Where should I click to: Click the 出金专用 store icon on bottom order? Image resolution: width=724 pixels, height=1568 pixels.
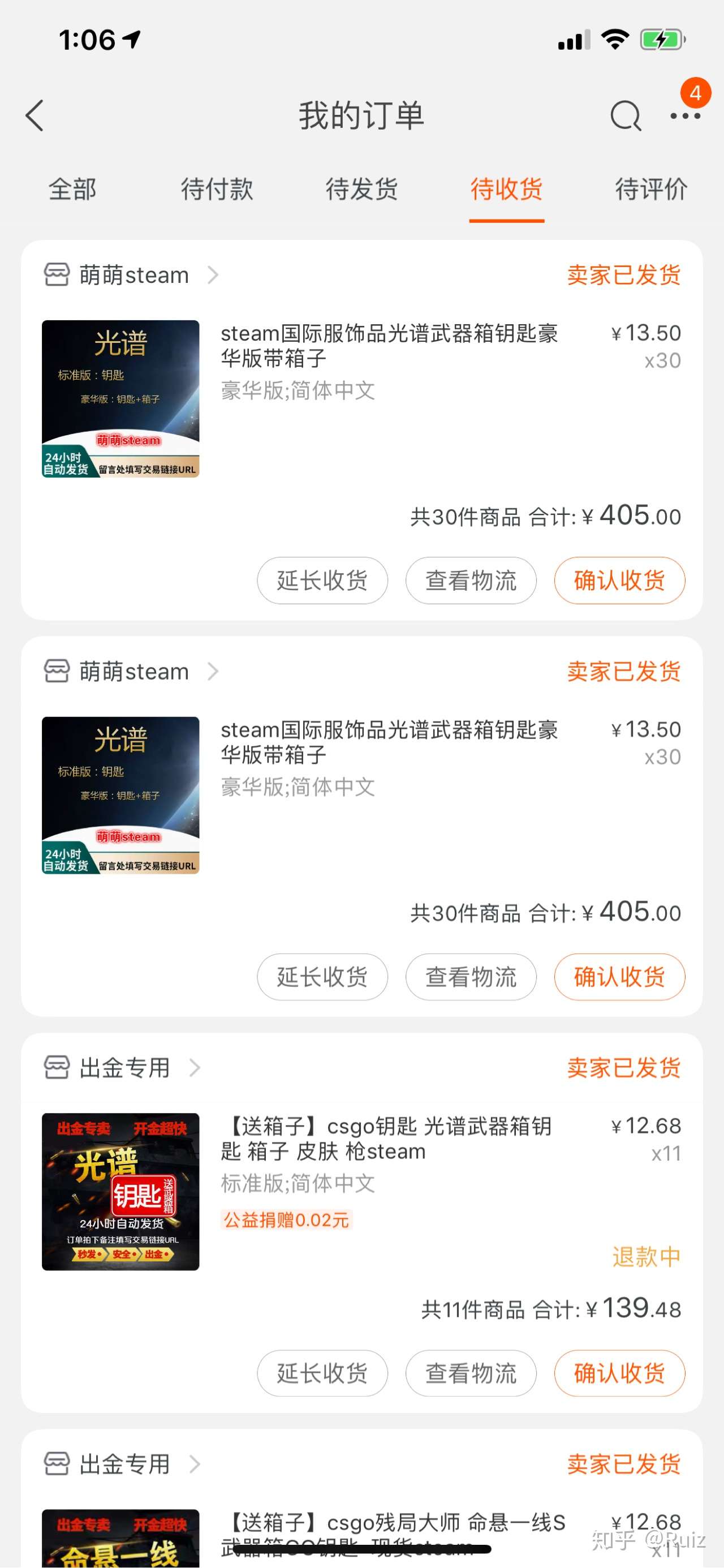[57, 1464]
